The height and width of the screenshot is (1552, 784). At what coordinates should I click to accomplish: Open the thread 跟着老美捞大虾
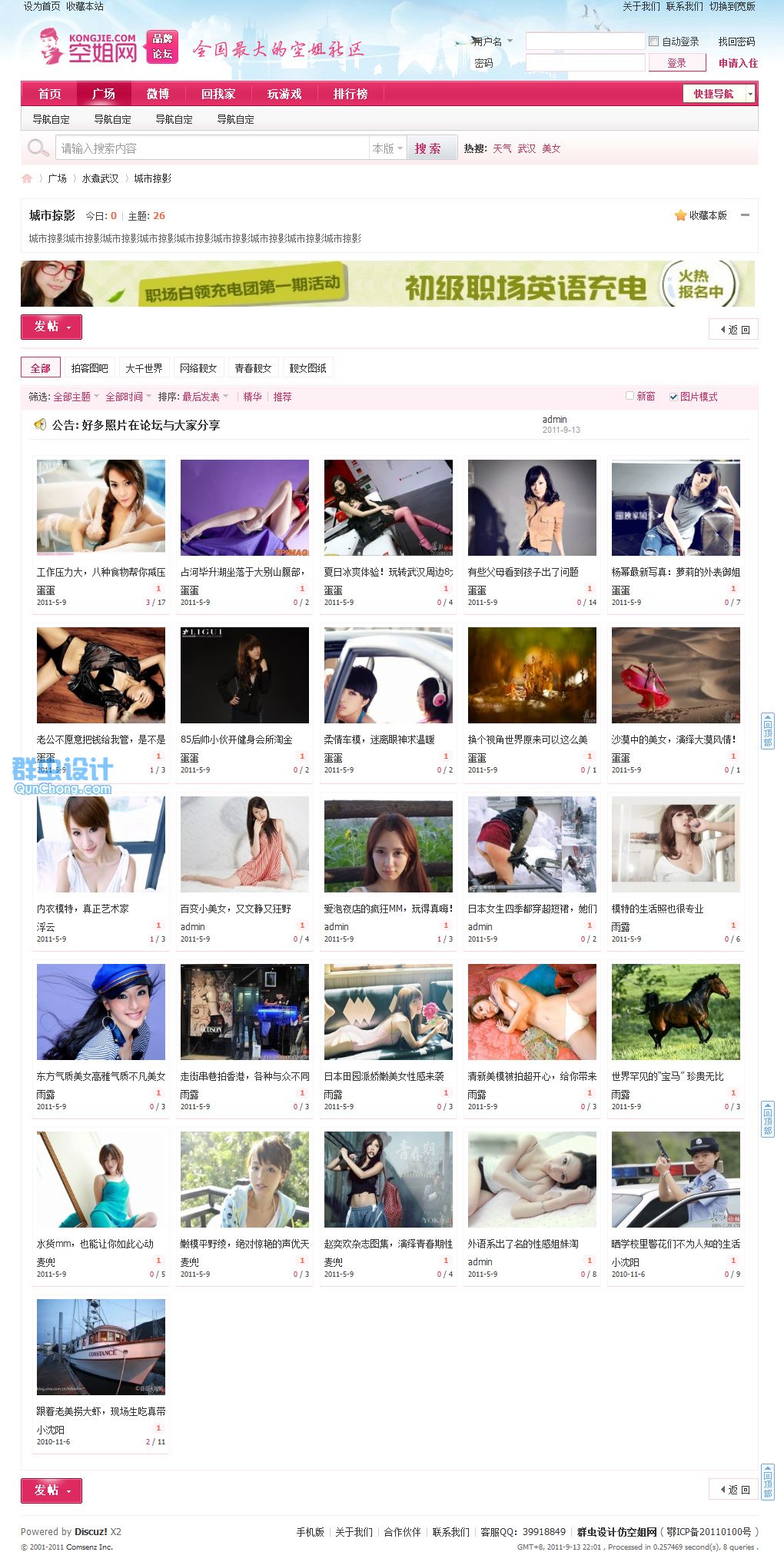click(101, 1411)
